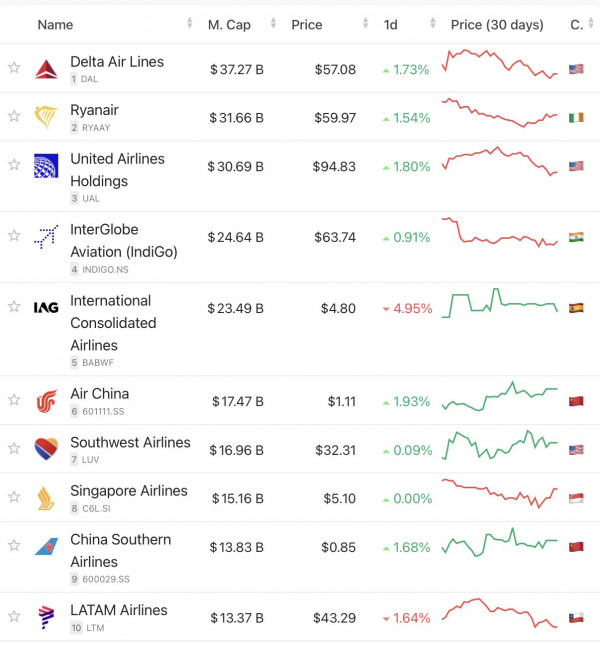Star Southwest Airlines as a favorite
Viewport: 600px width, 645px height.
[x=14, y=449]
